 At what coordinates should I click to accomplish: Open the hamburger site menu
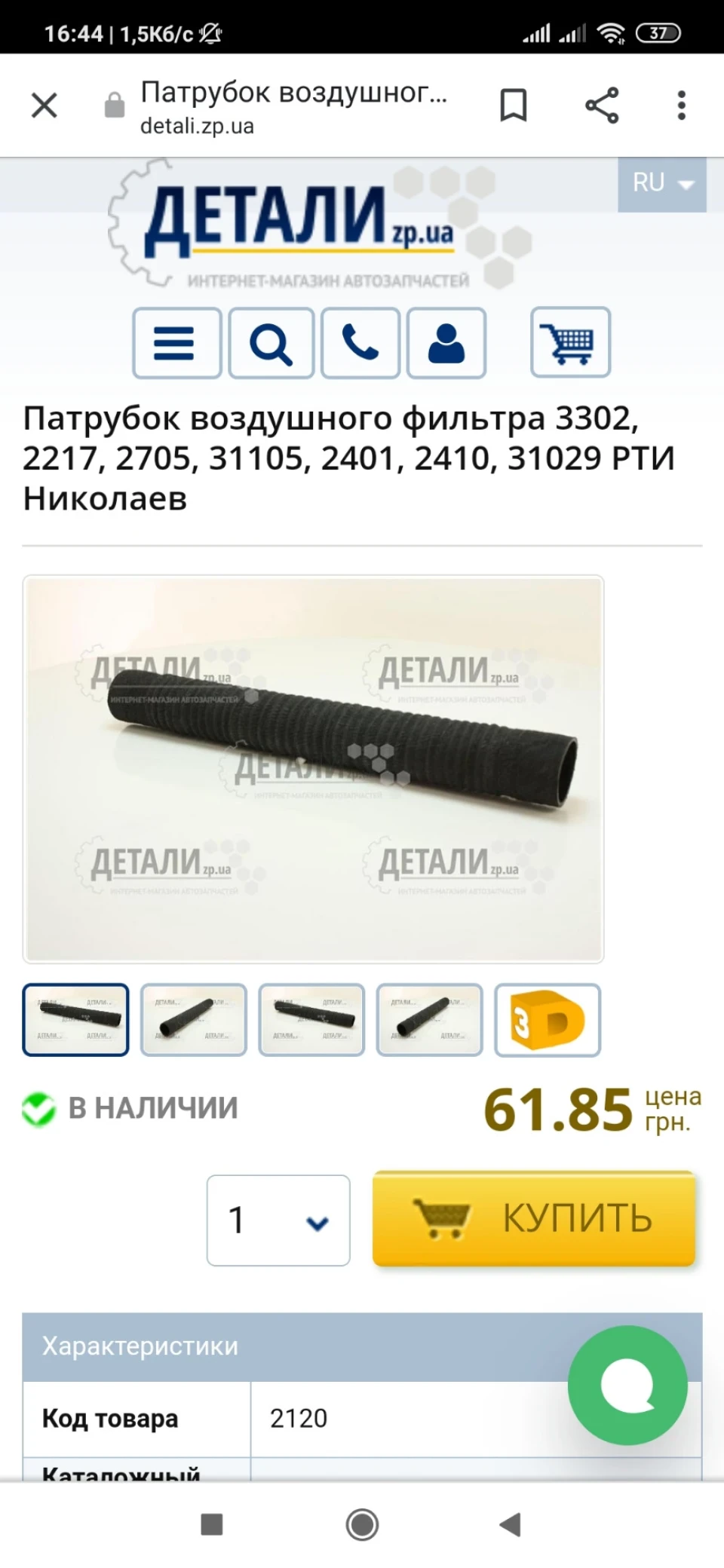(177, 343)
